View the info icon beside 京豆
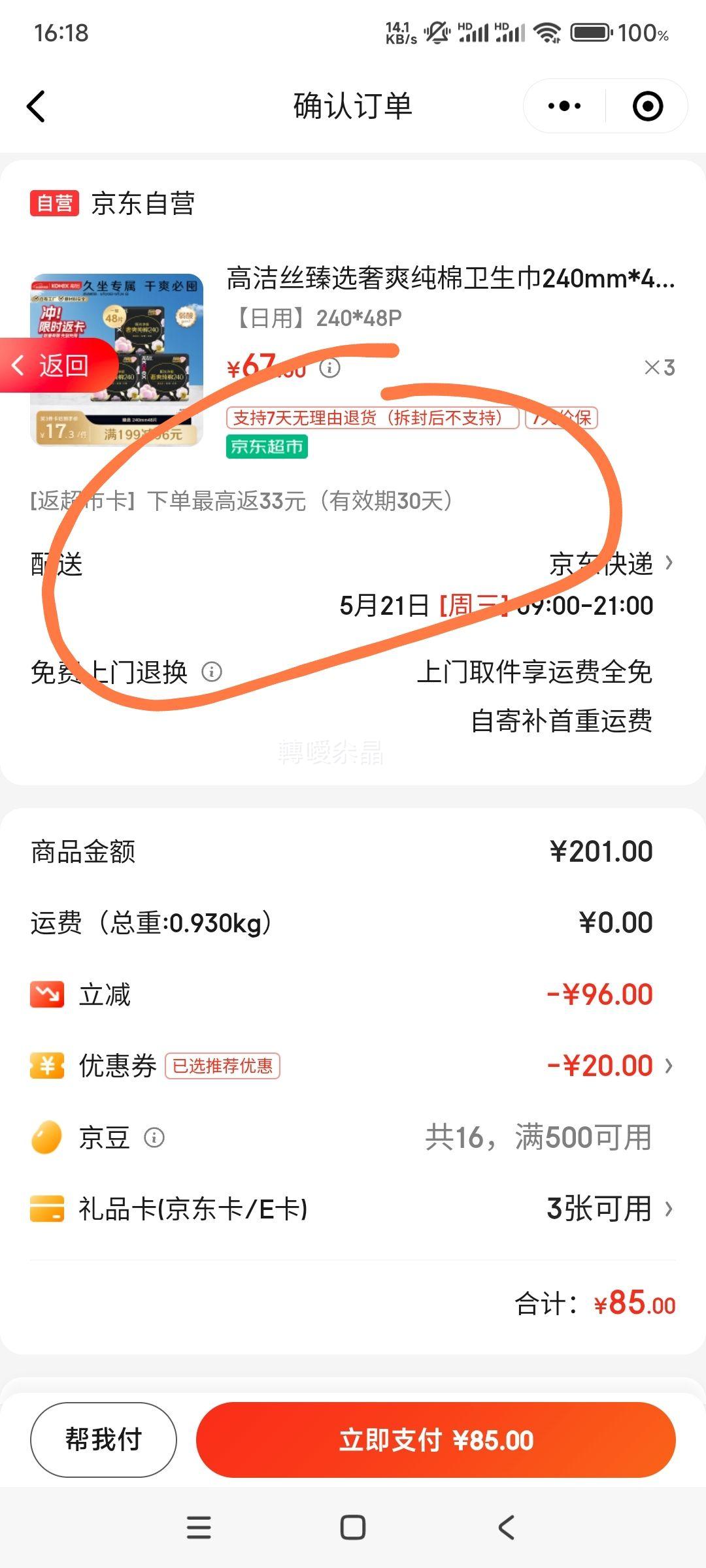 pos(154,1138)
